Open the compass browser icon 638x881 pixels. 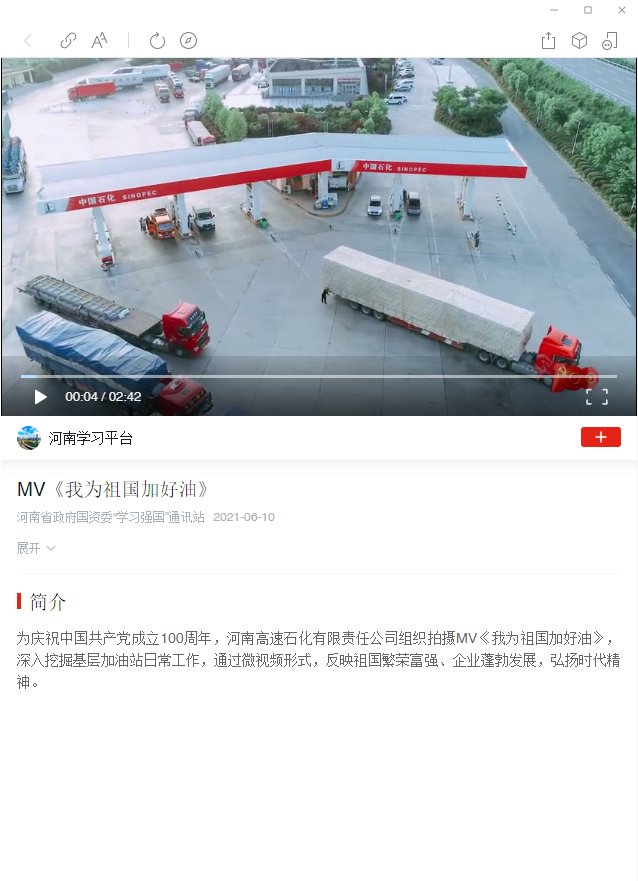pyautogui.click(x=188, y=41)
